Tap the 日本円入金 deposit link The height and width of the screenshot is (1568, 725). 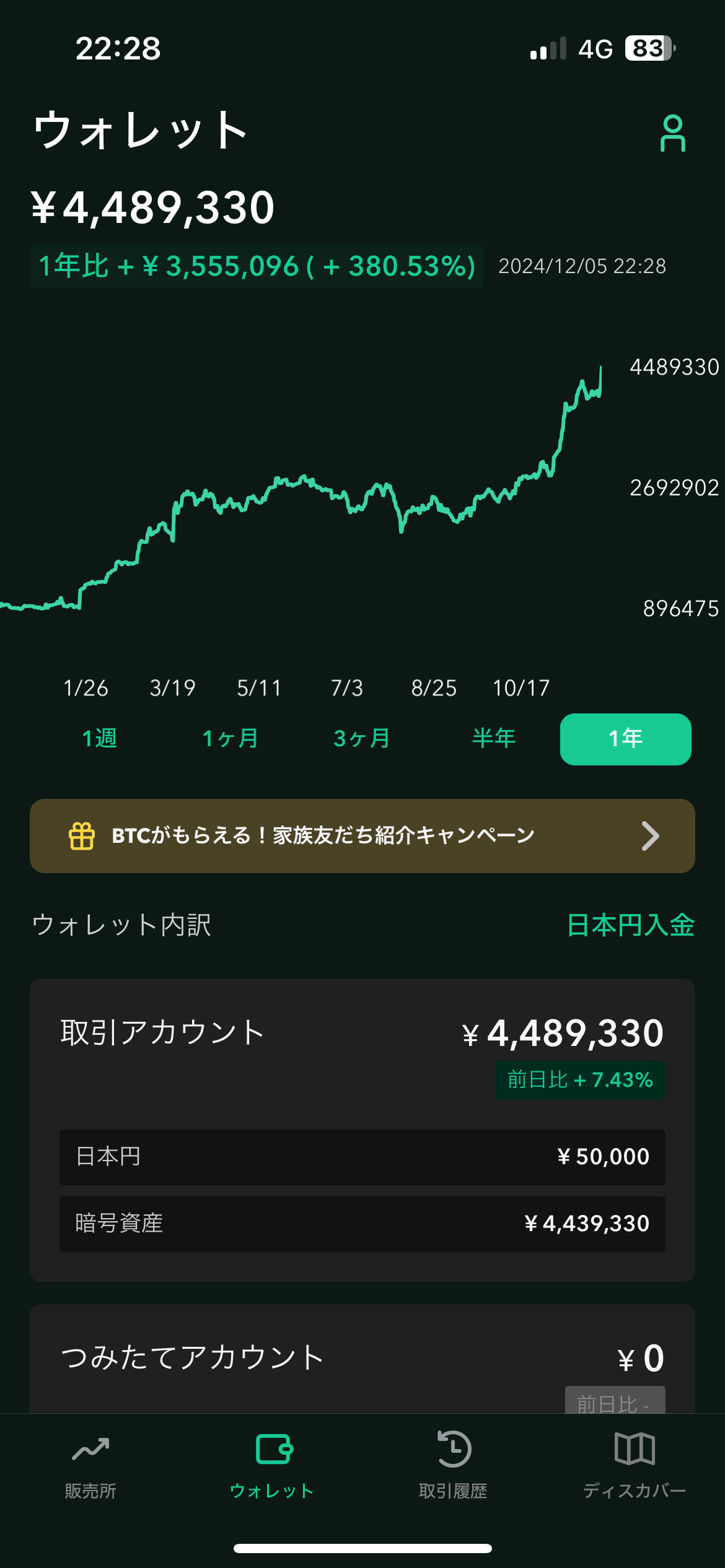tap(630, 925)
